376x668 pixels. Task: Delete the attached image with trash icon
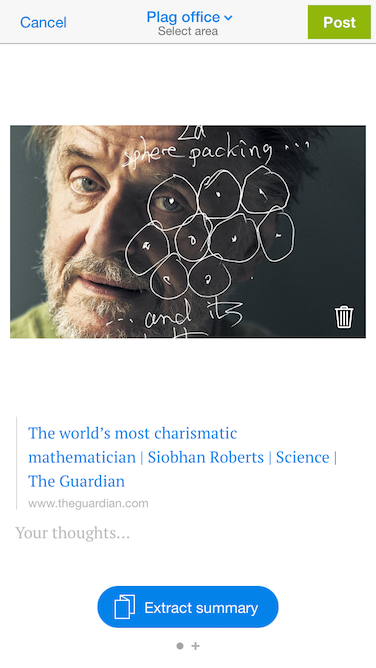[344, 317]
